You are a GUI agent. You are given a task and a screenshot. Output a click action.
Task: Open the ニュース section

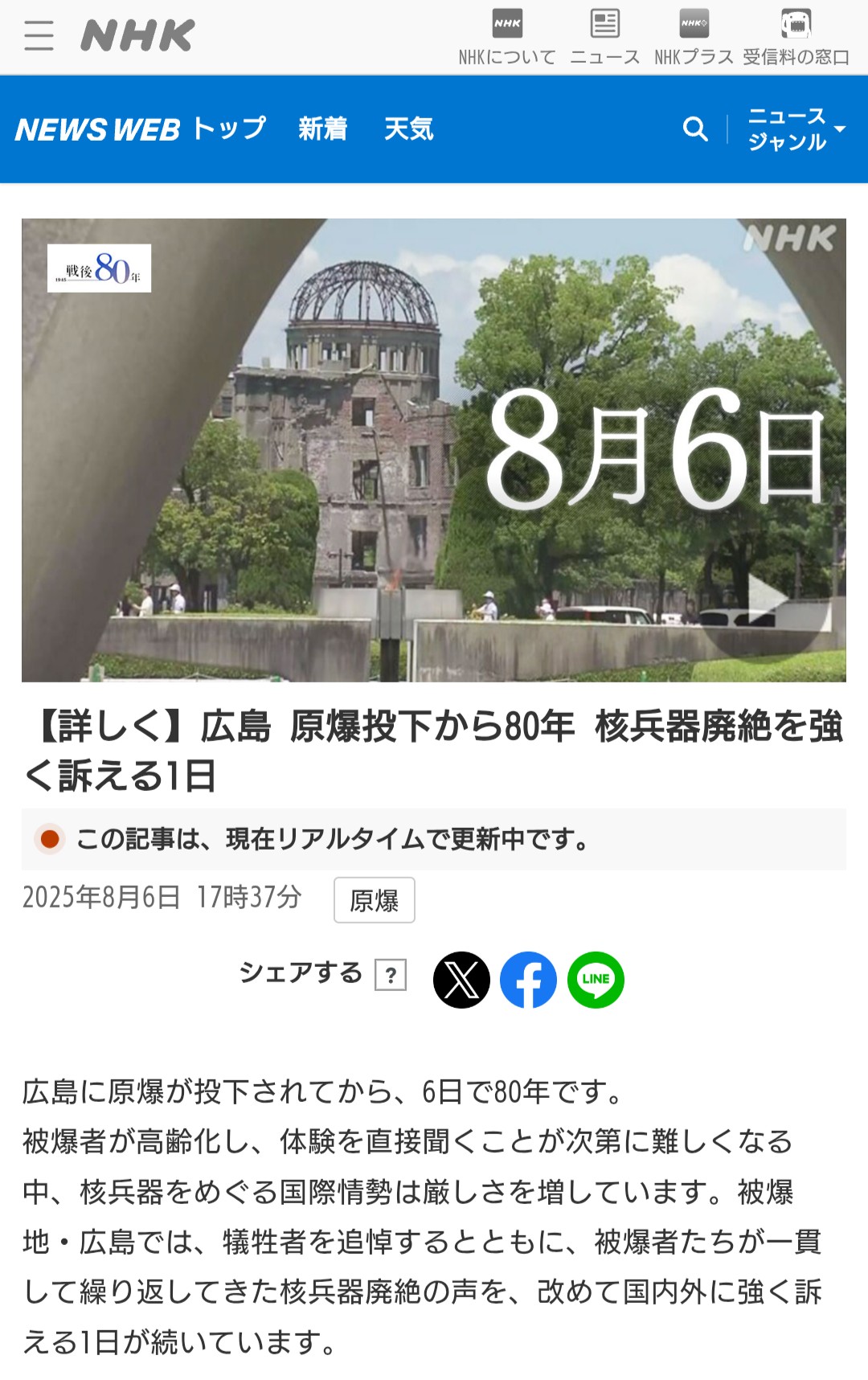point(604,38)
